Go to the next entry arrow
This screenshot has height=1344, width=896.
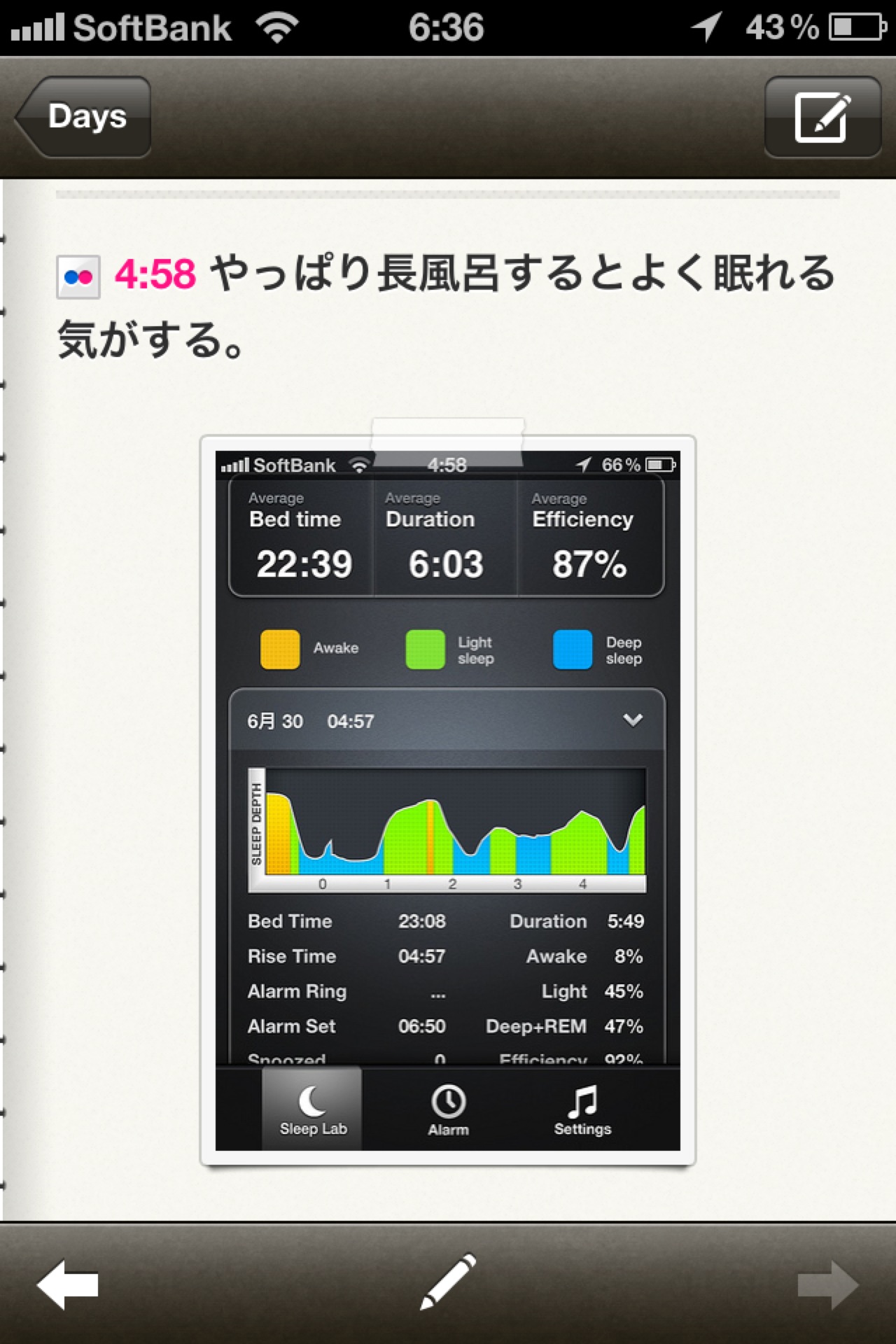827,1284
